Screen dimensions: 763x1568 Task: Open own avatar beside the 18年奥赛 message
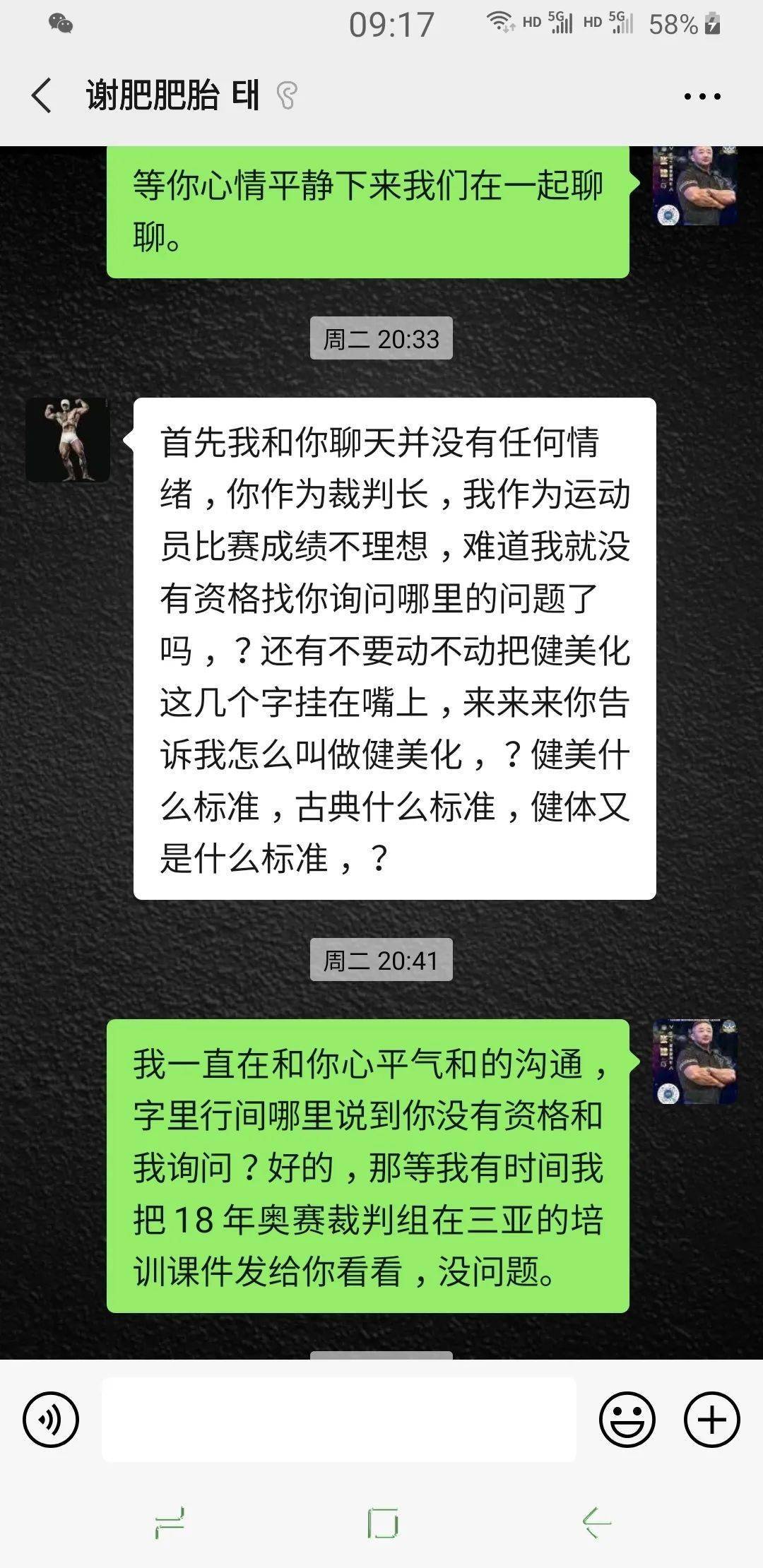(695, 1062)
